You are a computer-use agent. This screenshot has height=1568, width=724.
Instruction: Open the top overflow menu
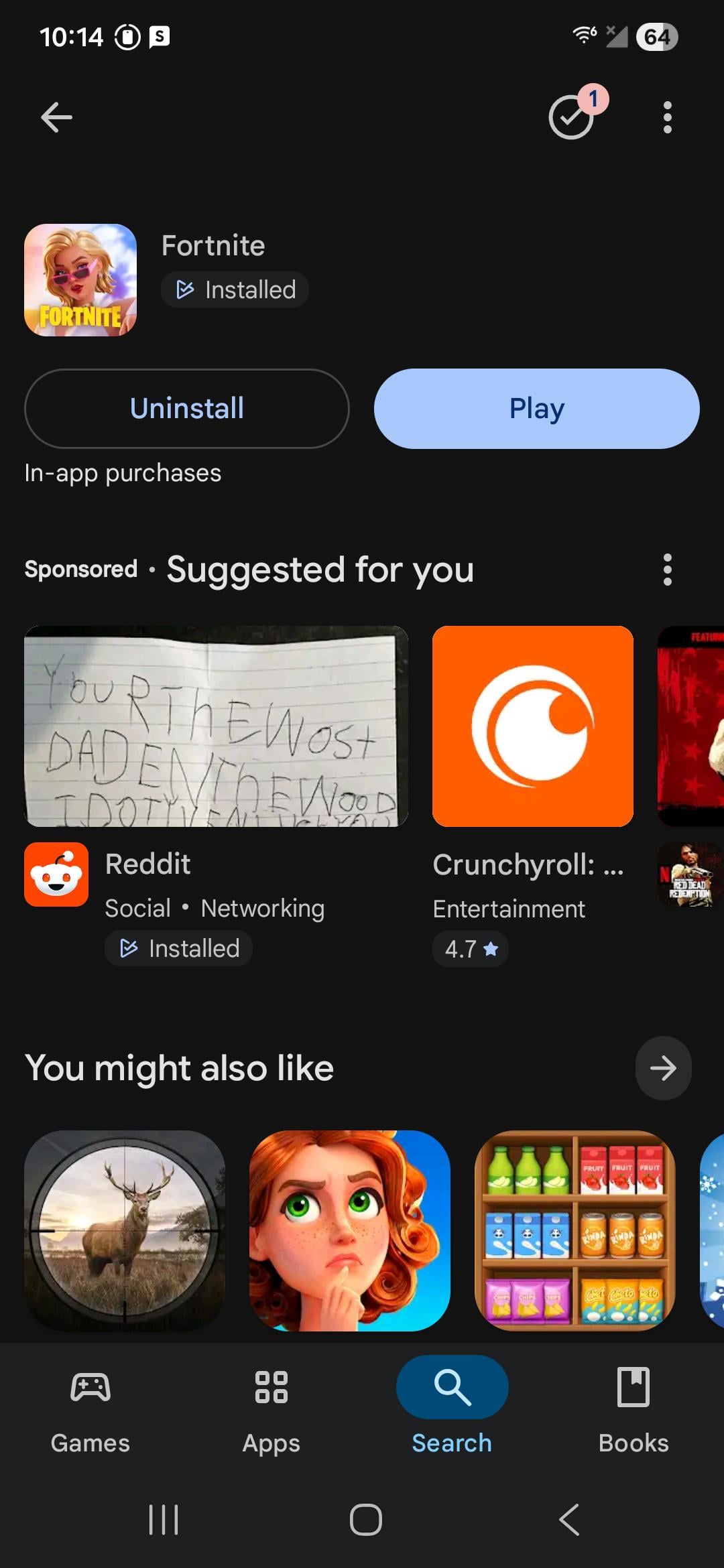coord(667,118)
